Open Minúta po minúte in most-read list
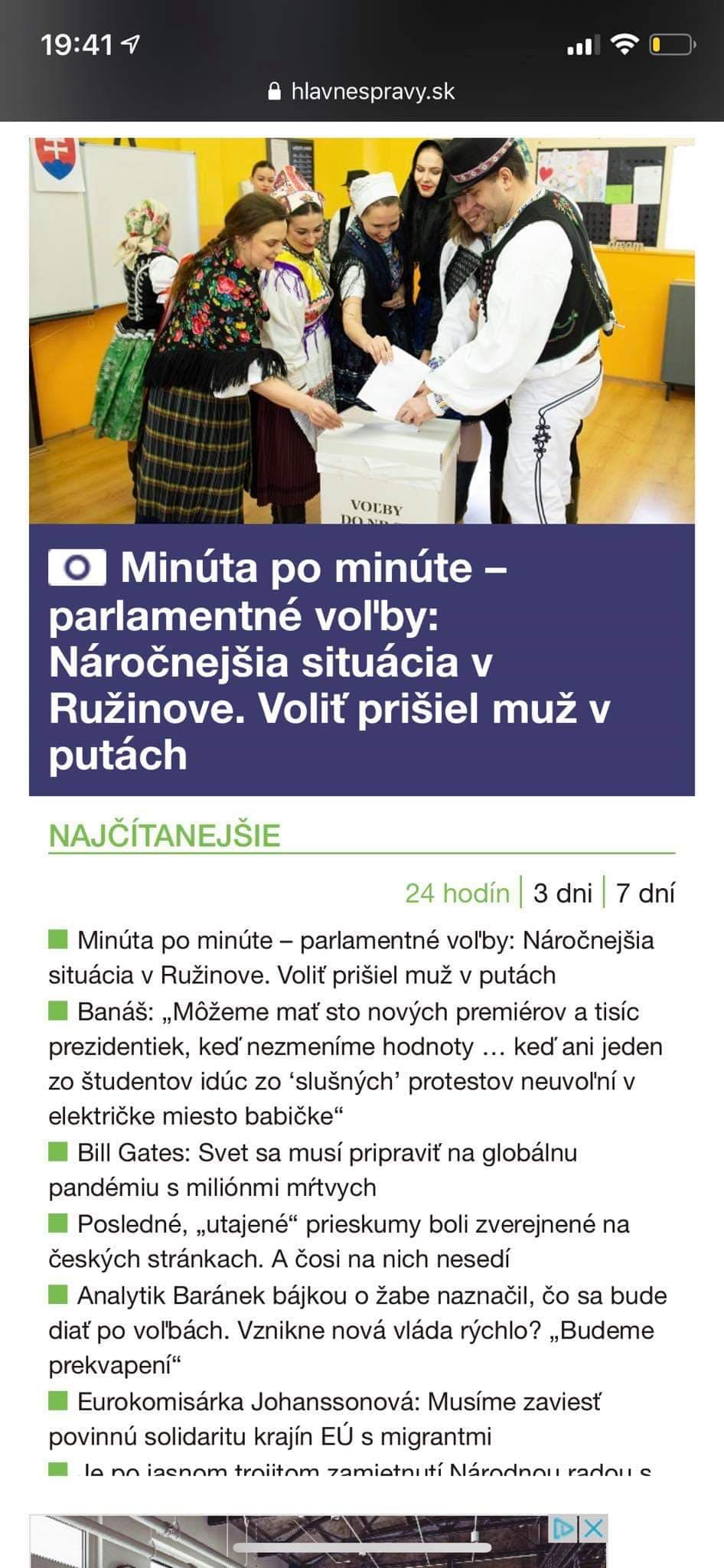Screen dimensions: 724x1568 click(352, 957)
